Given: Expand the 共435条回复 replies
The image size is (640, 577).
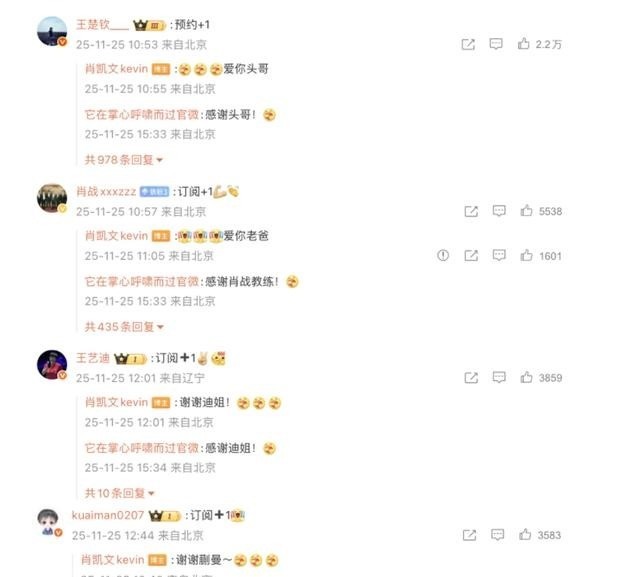Looking at the screenshot, I should [x=124, y=326].
